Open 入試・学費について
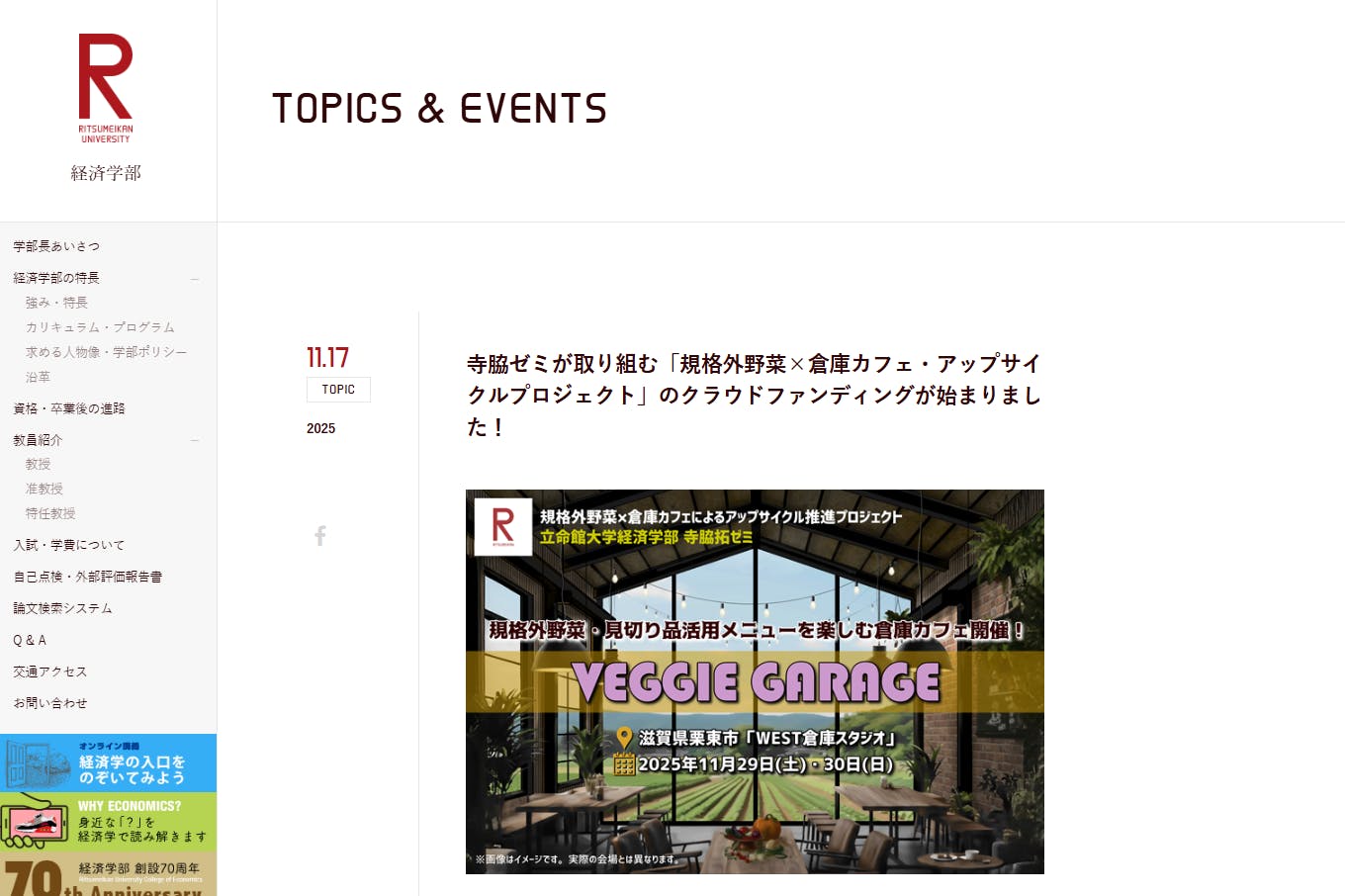This screenshot has width=1345, height=896. coord(69,545)
